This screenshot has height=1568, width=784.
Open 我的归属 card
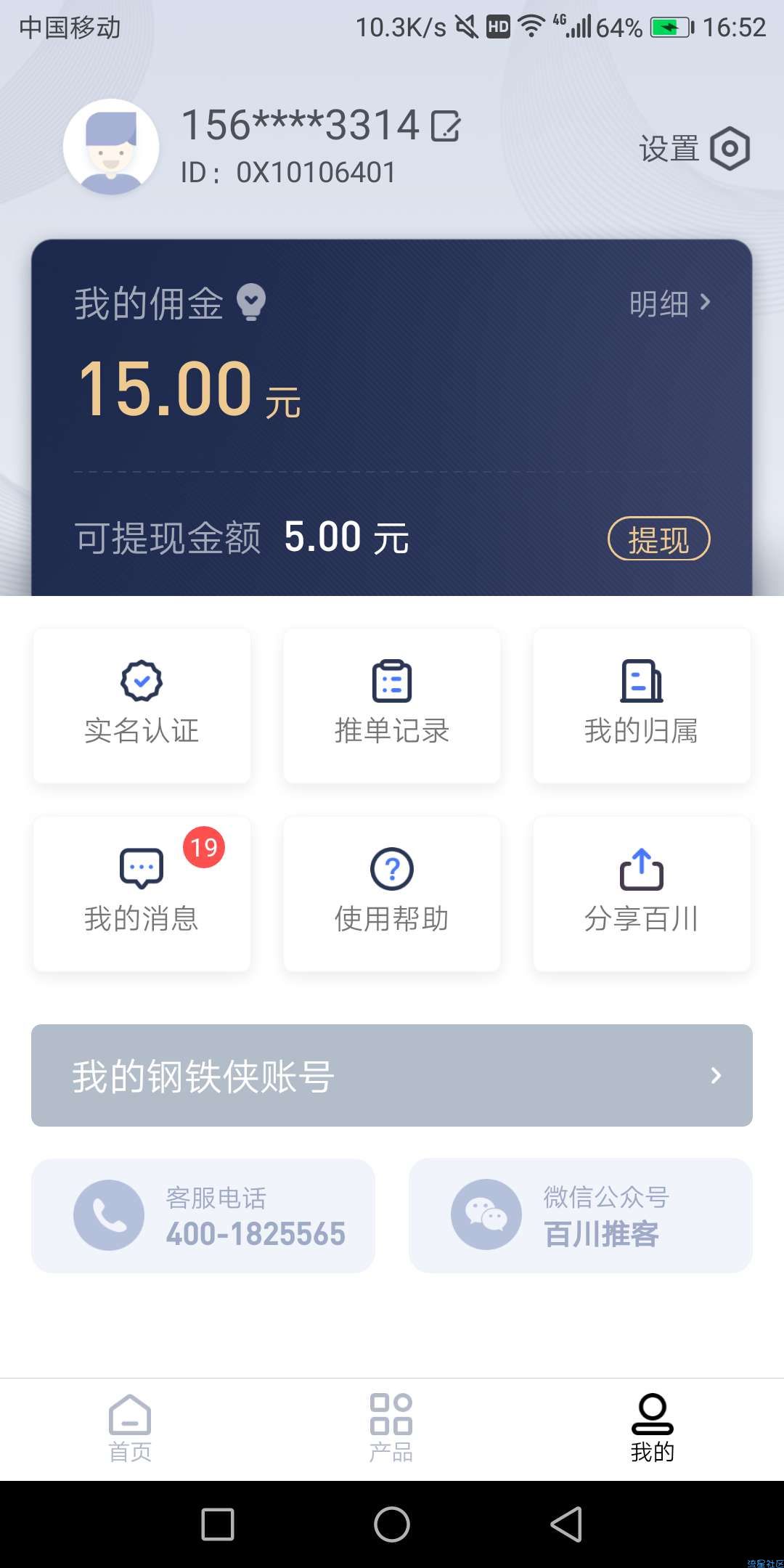[642, 706]
